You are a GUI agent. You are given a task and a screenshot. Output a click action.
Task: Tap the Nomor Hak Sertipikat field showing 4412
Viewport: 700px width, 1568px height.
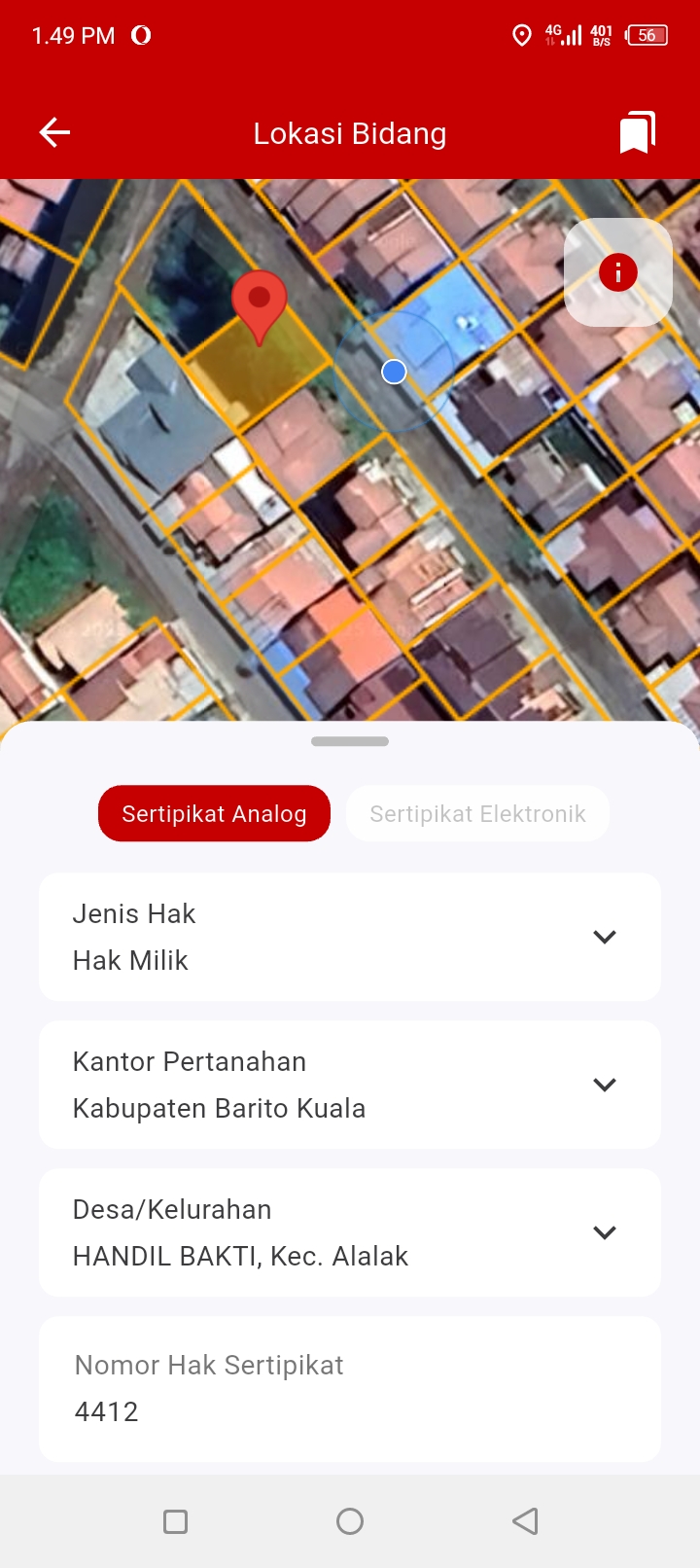pyautogui.click(x=350, y=1389)
